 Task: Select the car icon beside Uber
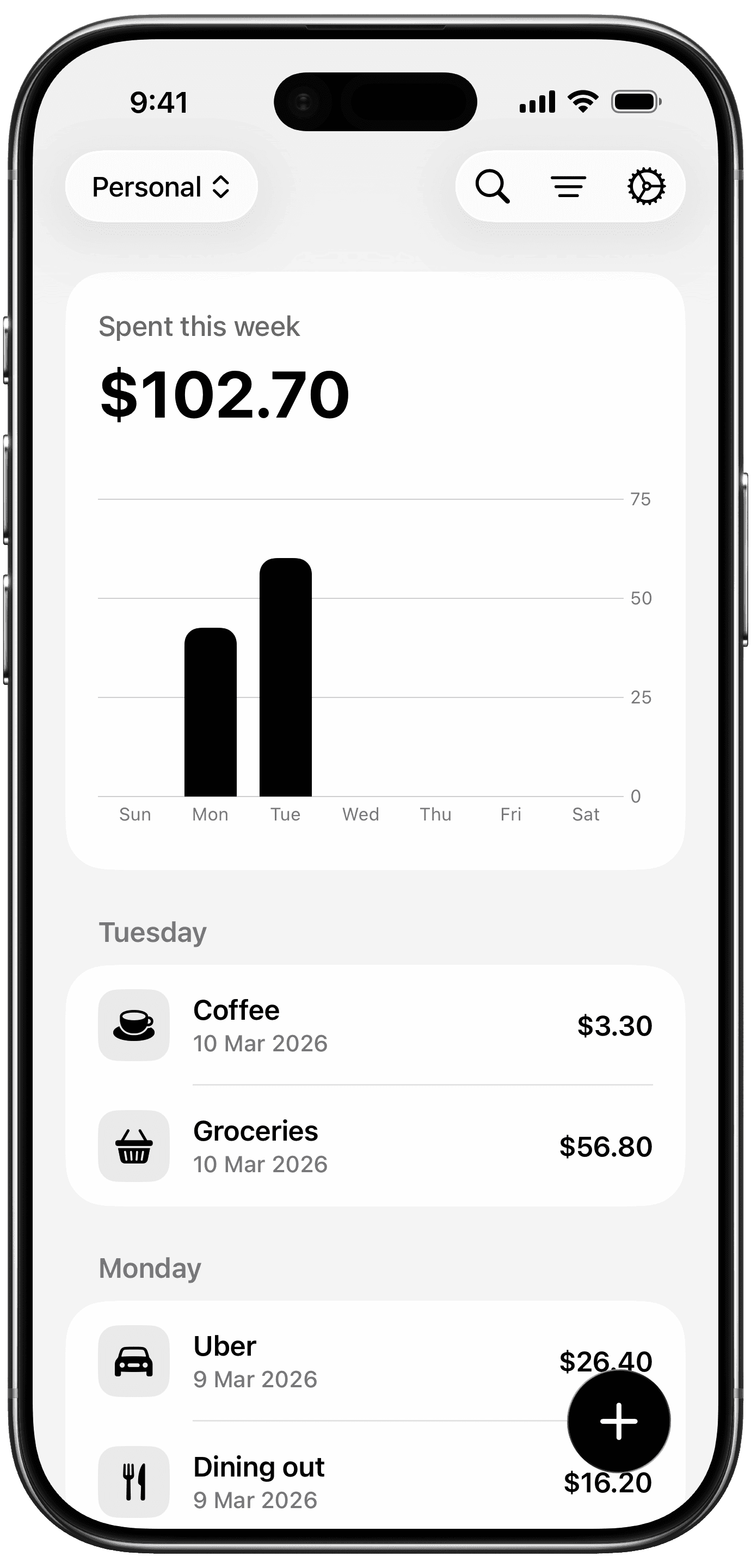click(x=134, y=1362)
